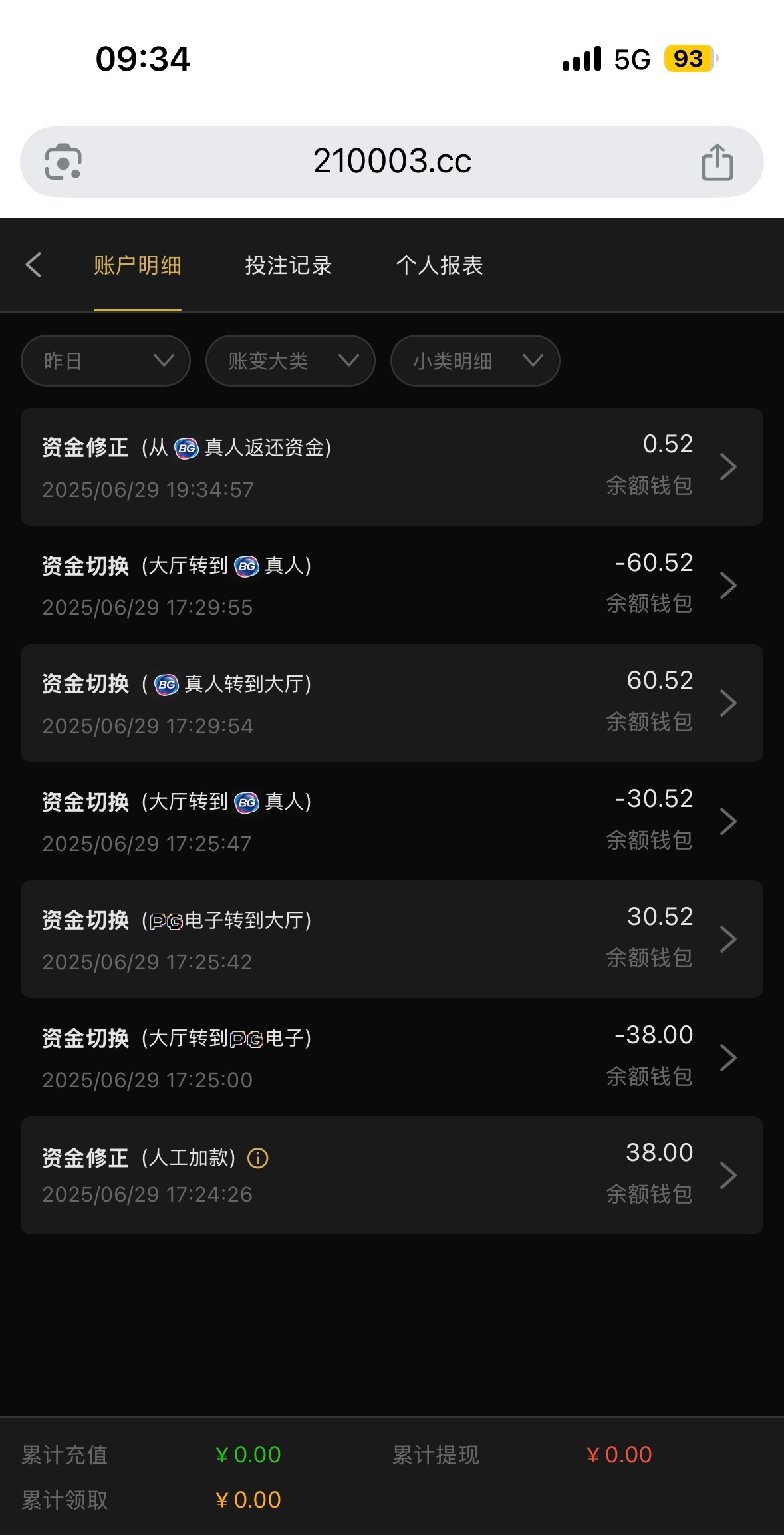Screen dimensions: 784x1535
Task: Tap the browser share icon
Action: 717,162
